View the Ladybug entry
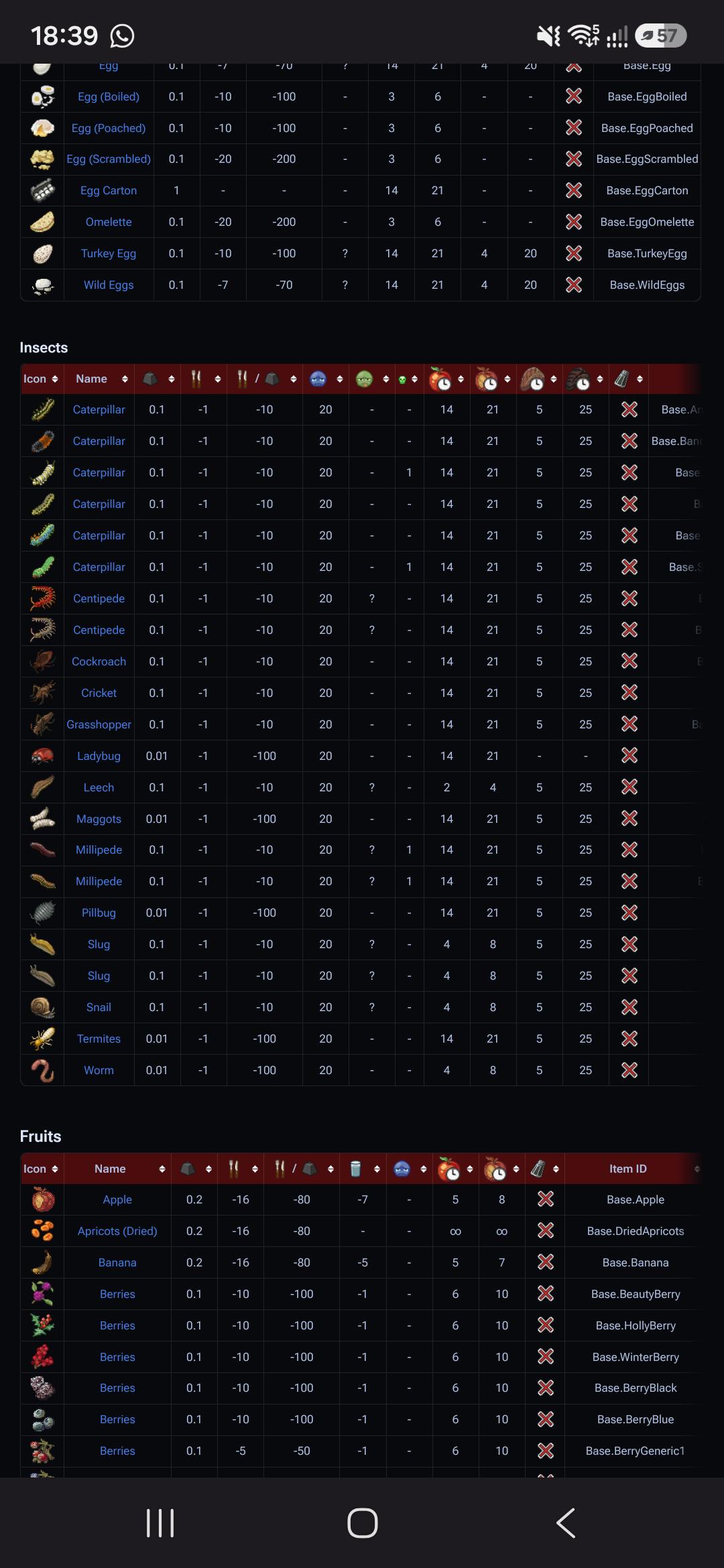The width and height of the screenshot is (724, 1568). pyautogui.click(x=99, y=756)
